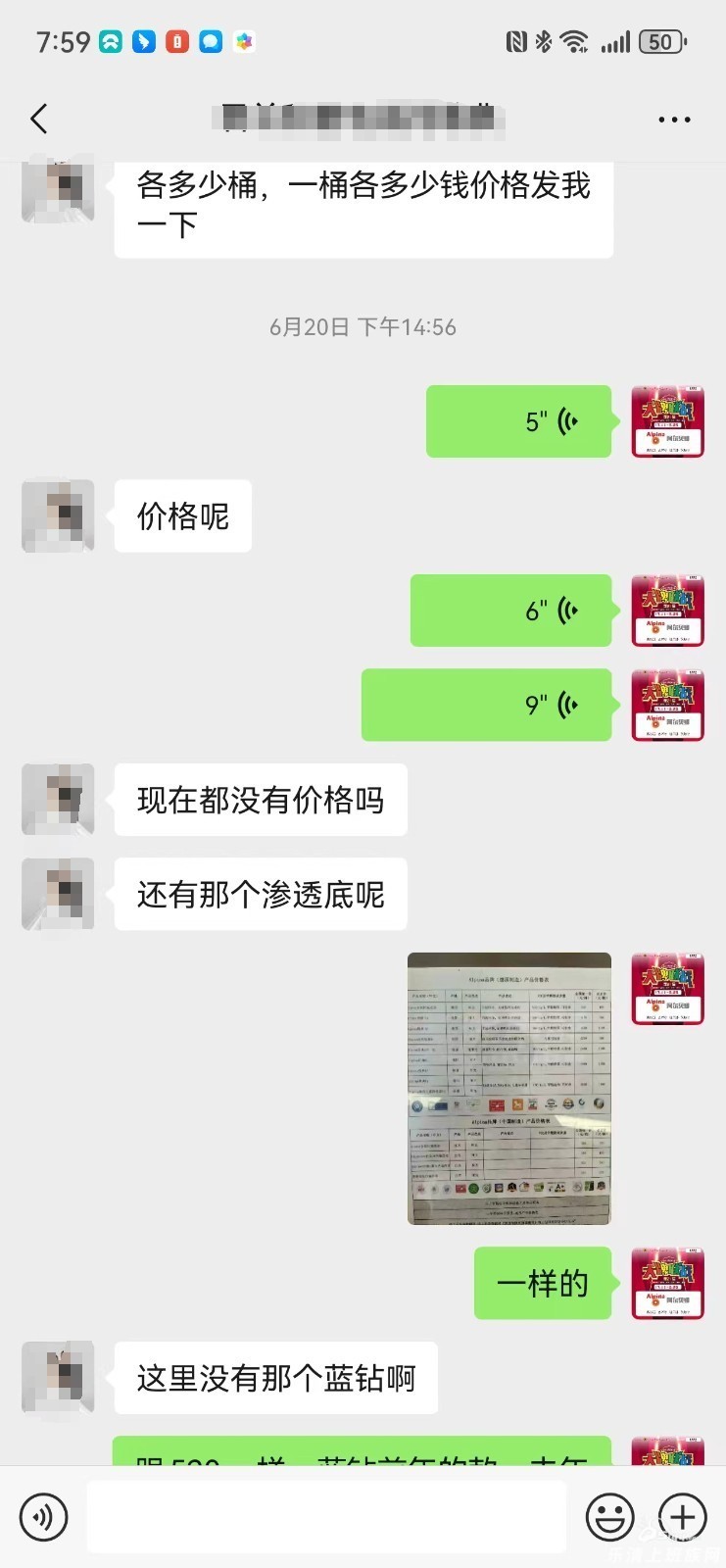Switch to voice input mode
The height and width of the screenshot is (1568, 726).
[43, 1517]
